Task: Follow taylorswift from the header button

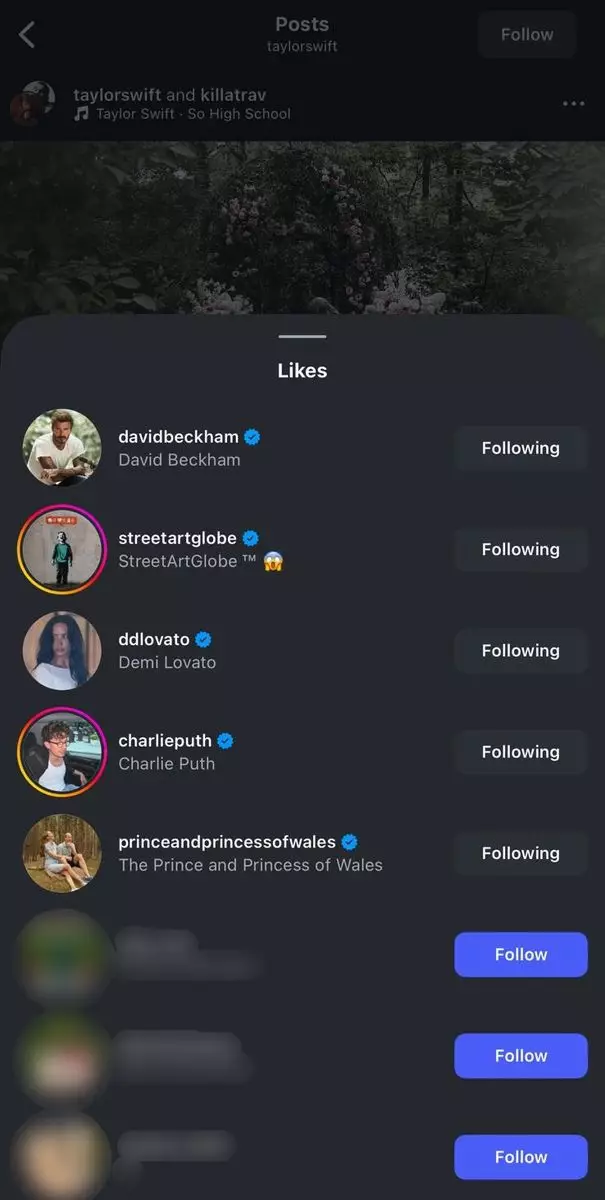Action: (x=527, y=35)
